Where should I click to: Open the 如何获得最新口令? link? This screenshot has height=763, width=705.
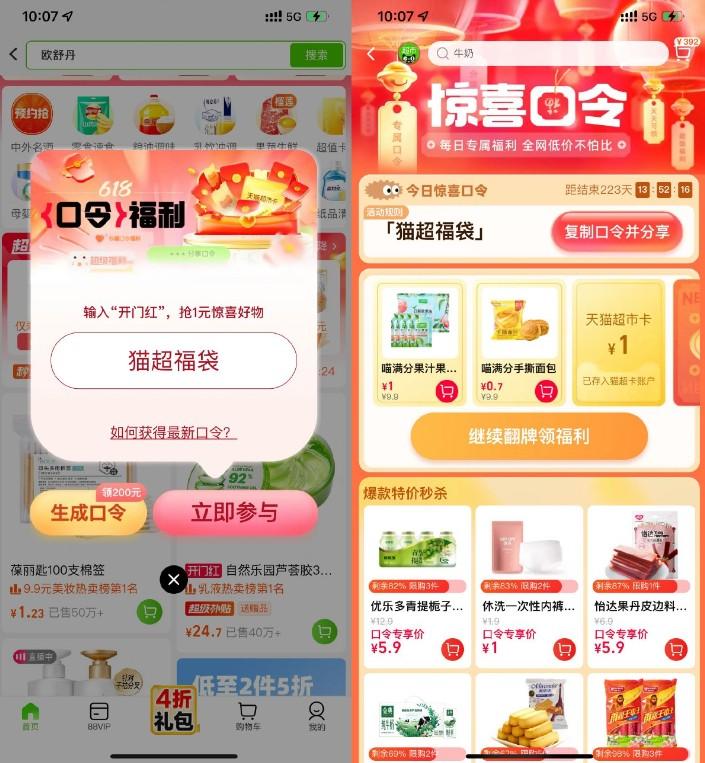[173, 432]
